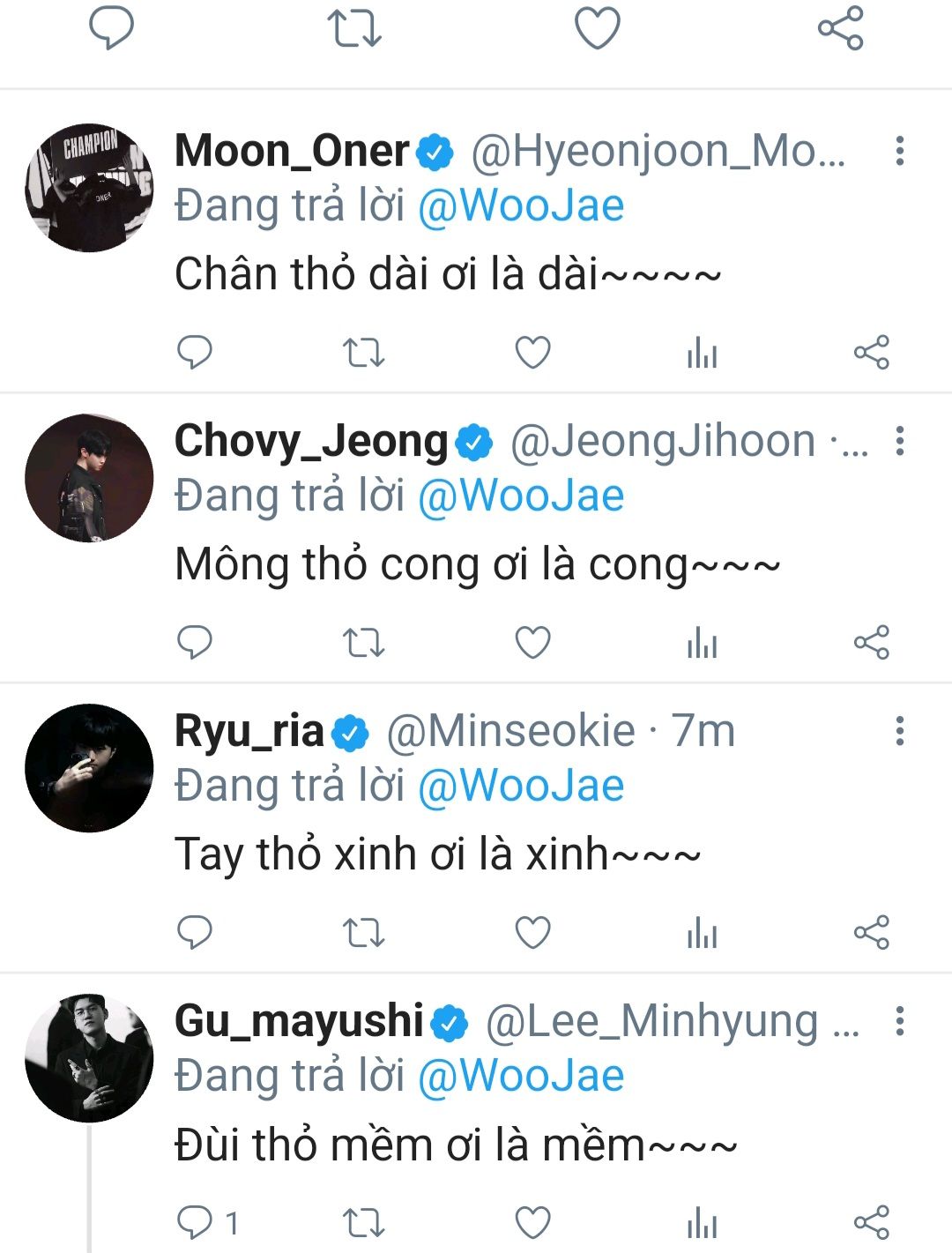View analytics for Gu_mayushi's tweet

click(x=702, y=1223)
